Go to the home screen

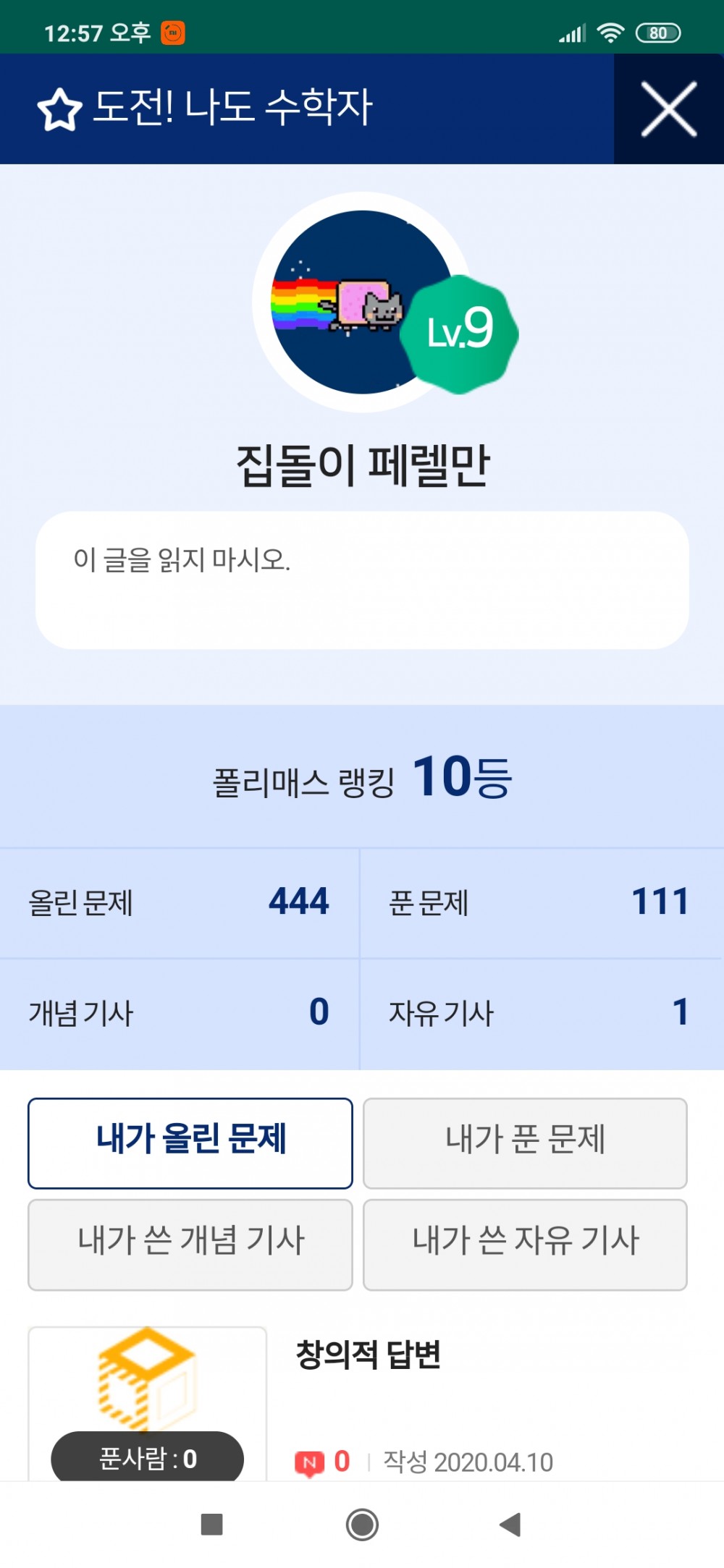pos(362,1525)
